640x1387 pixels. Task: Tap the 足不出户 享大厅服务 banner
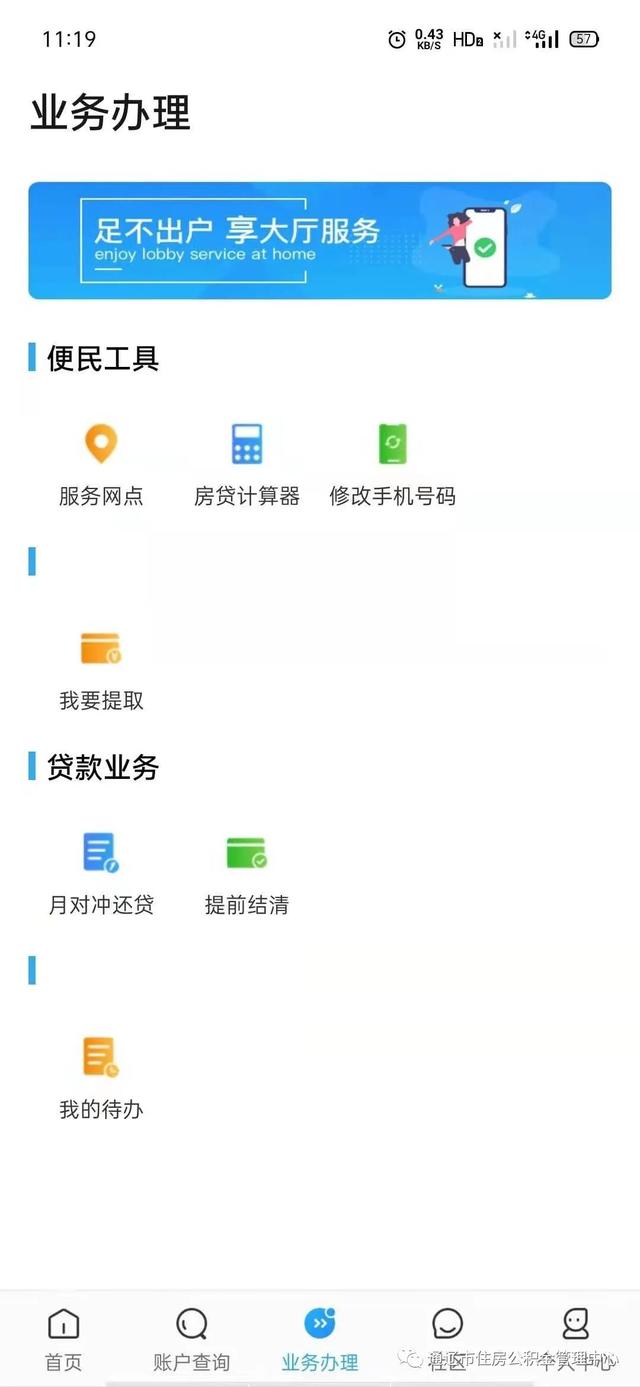click(320, 240)
